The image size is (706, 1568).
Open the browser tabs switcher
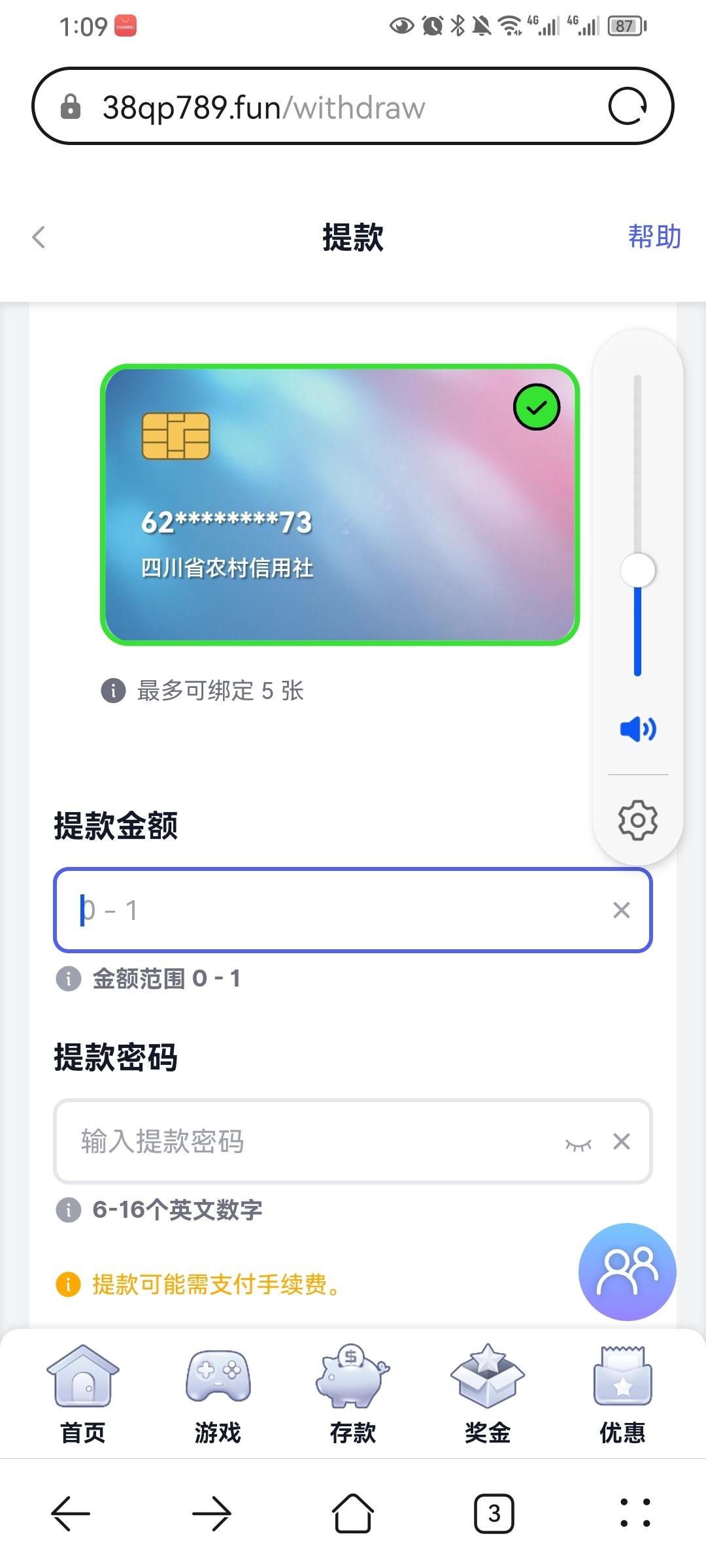click(494, 1513)
